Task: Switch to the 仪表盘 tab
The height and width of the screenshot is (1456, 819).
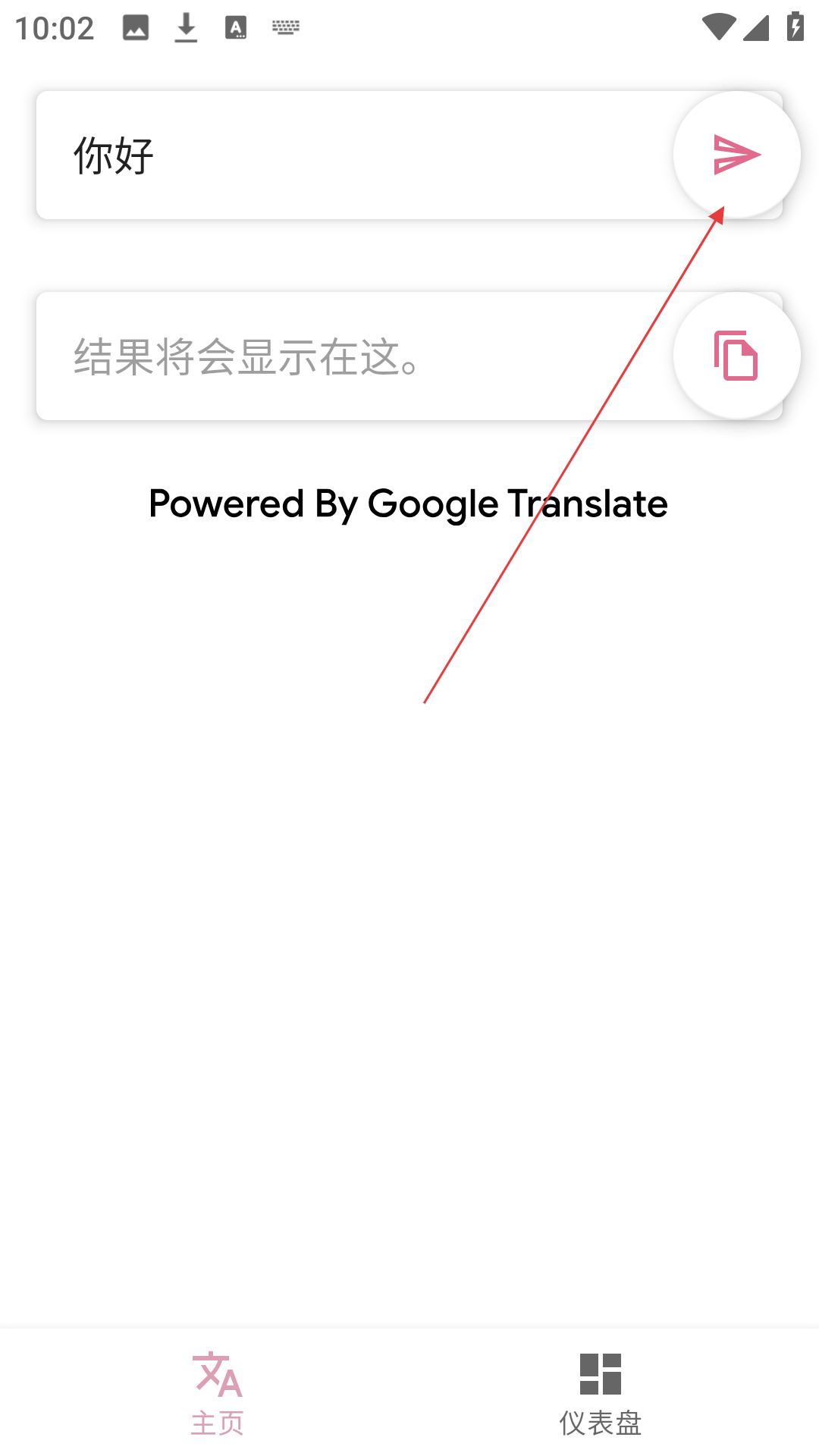Action: pyautogui.click(x=600, y=1394)
